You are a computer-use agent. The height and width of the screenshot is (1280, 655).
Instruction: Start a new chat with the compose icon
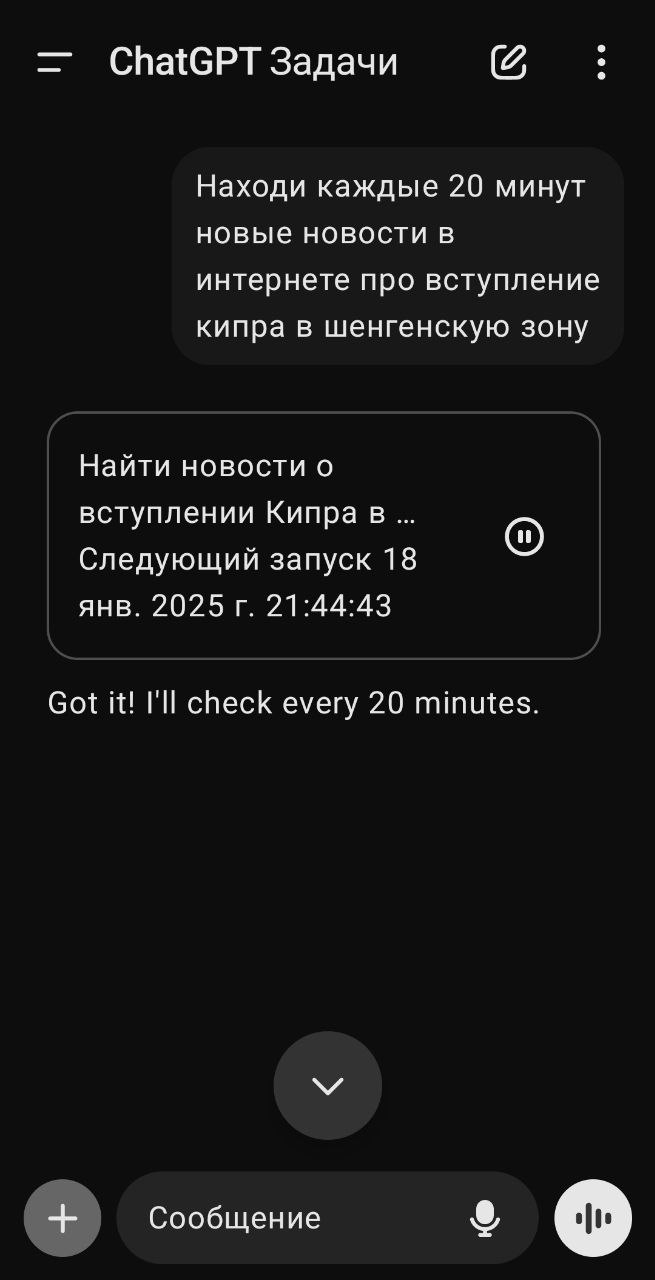coord(509,62)
